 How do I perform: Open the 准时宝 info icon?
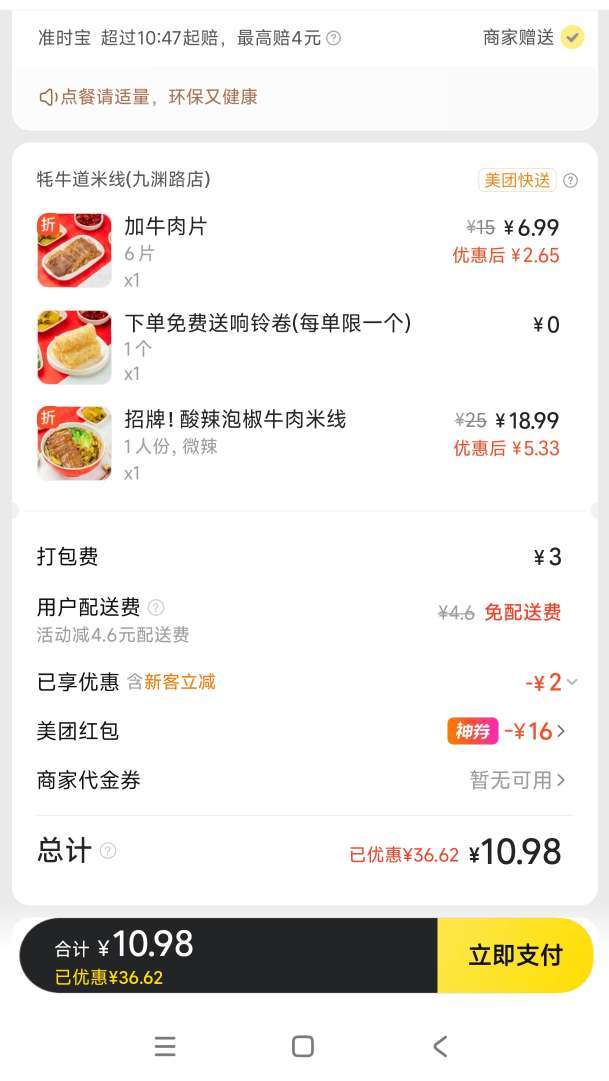click(x=334, y=38)
